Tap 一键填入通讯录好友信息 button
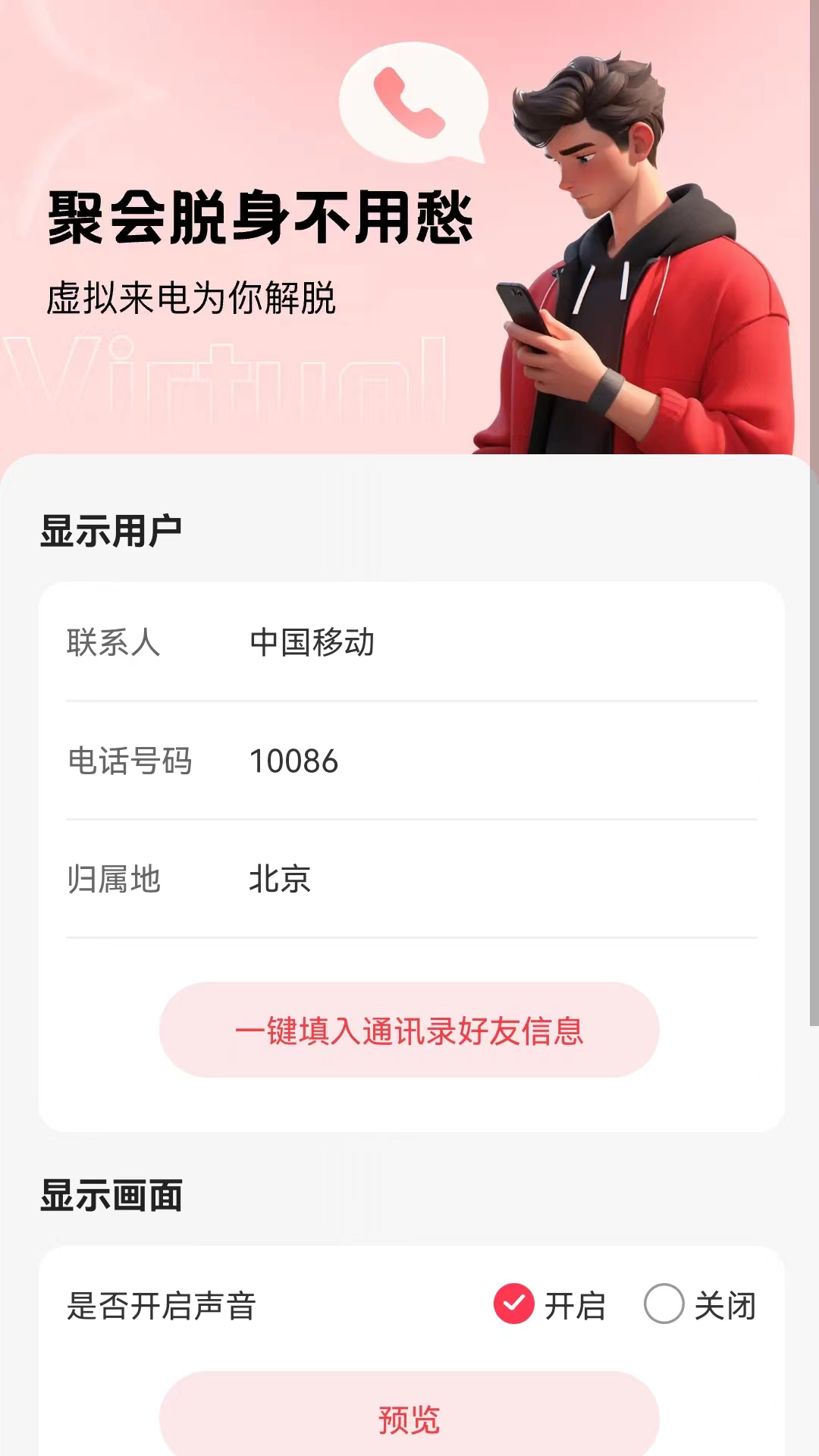This screenshot has height=1456, width=819. point(409,1031)
